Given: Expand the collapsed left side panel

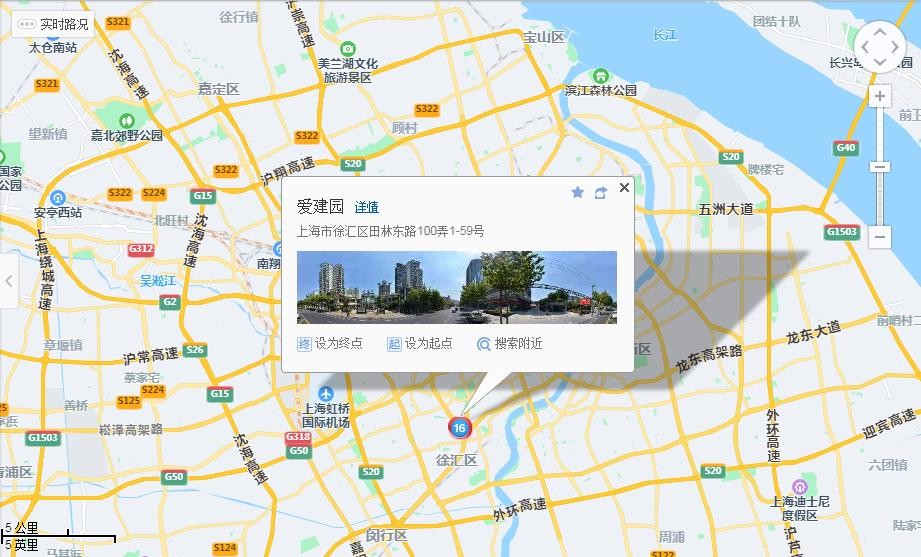Looking at the screenshot, I should coord(9,280).
